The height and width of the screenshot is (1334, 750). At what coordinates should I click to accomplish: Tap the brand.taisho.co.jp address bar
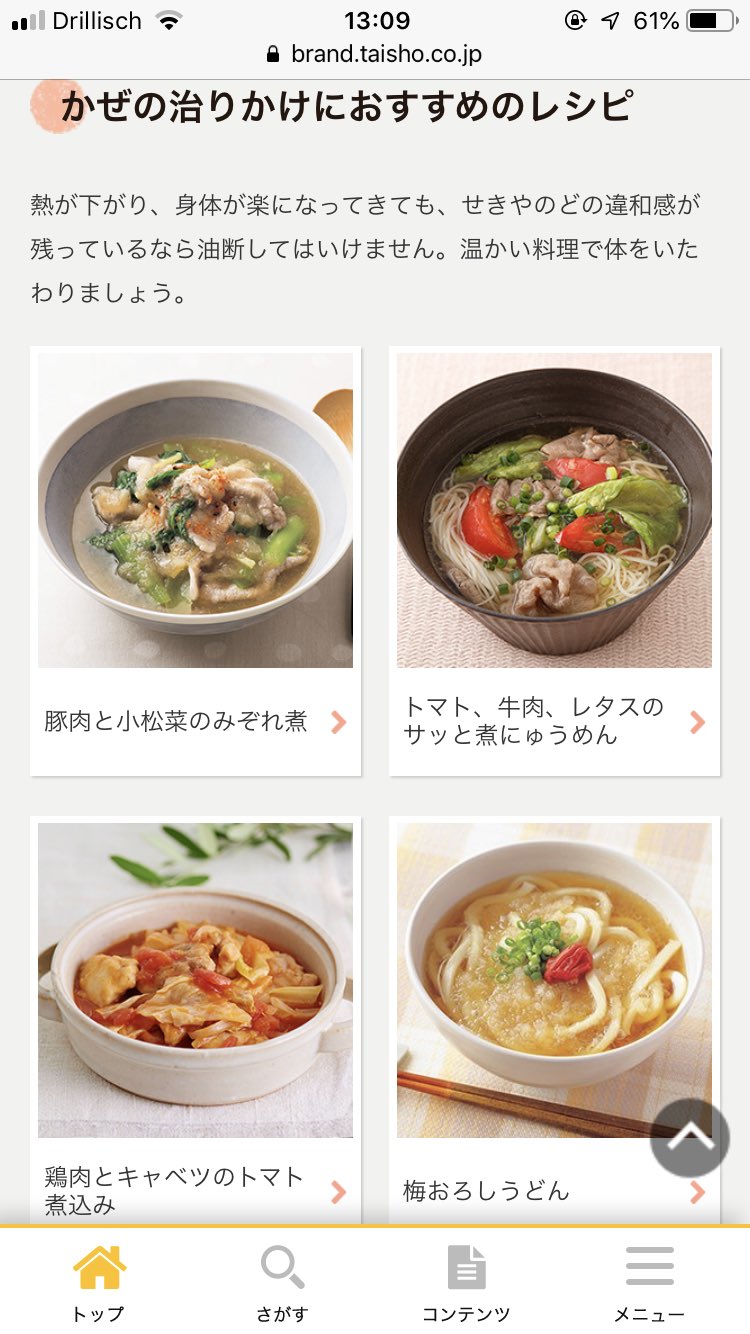click(385, 55)
